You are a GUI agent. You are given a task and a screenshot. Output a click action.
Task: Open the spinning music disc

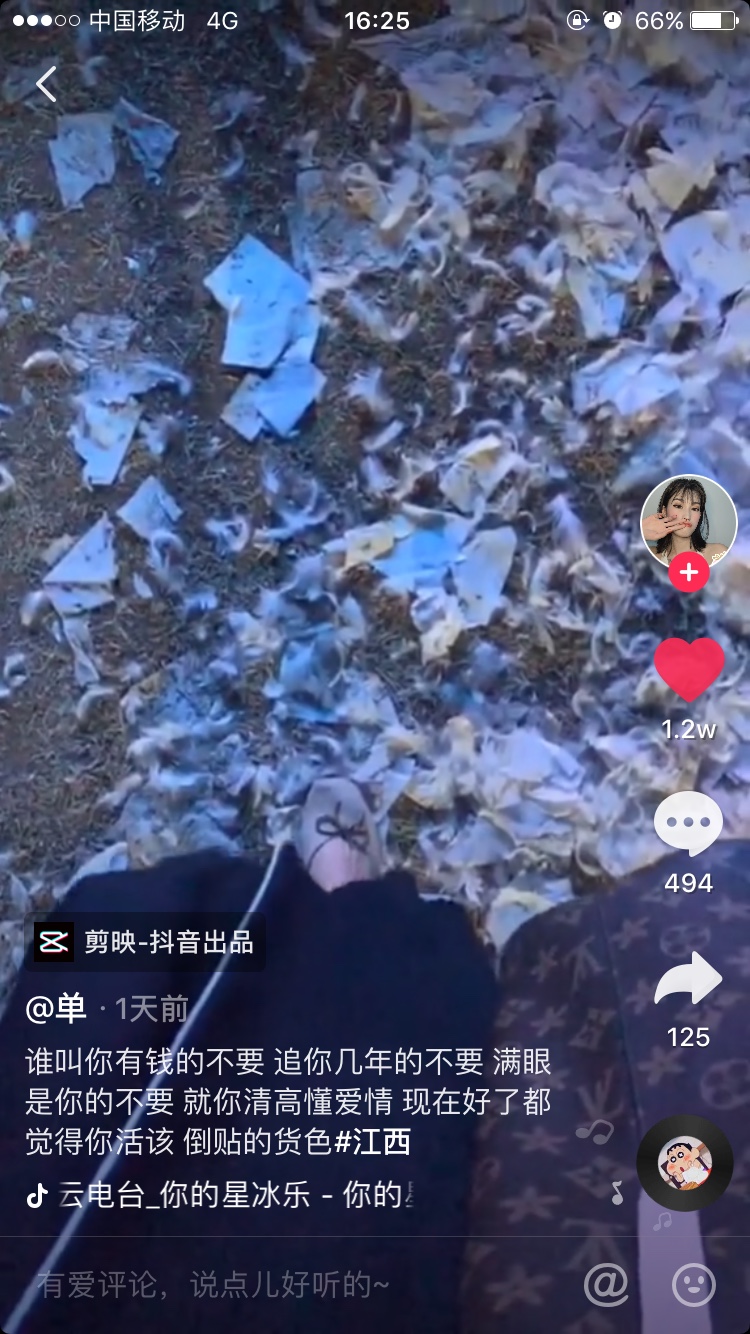[x=685, y=1162]
